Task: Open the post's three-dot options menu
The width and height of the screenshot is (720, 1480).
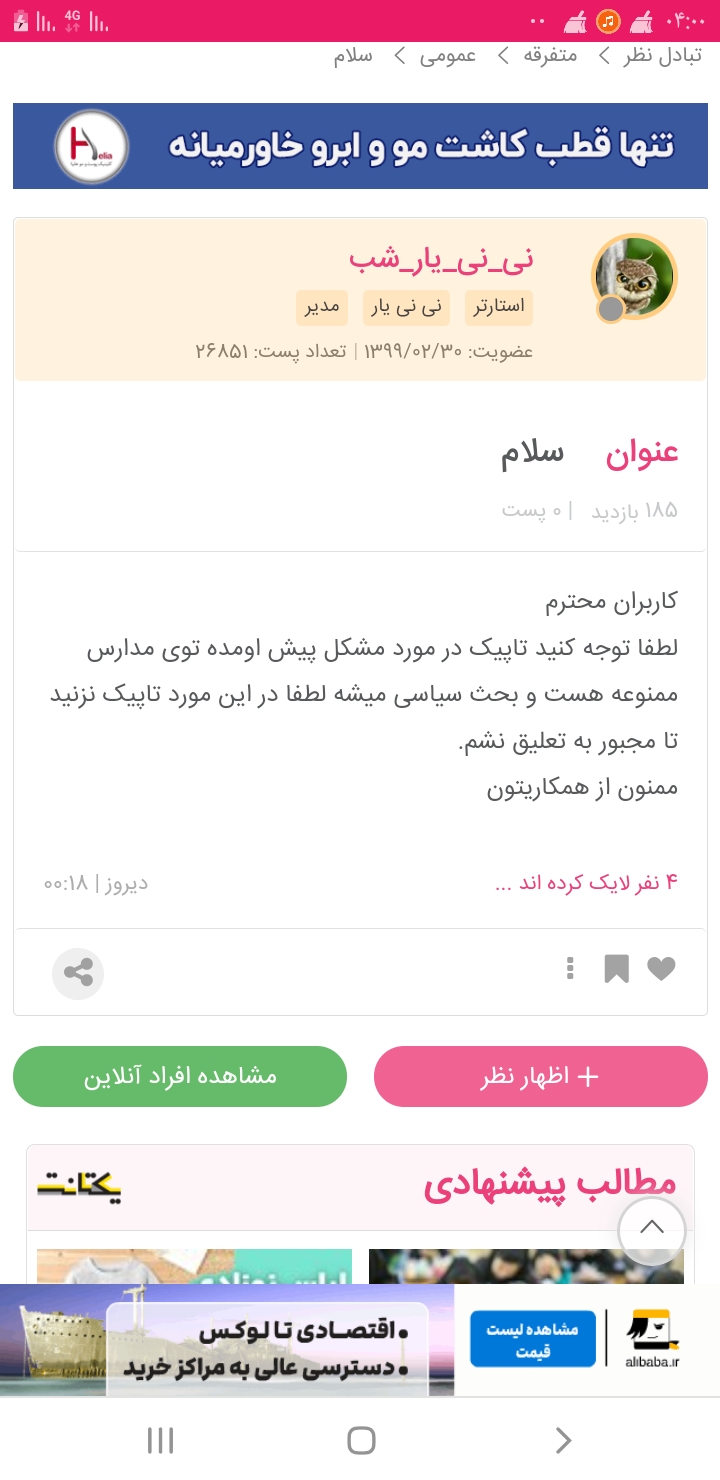Action: 570,968
